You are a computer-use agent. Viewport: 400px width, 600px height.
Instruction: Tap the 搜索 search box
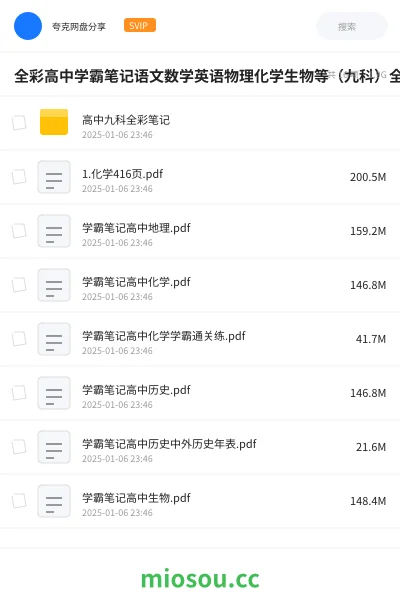pyautogui.click(x=352, y=26)
